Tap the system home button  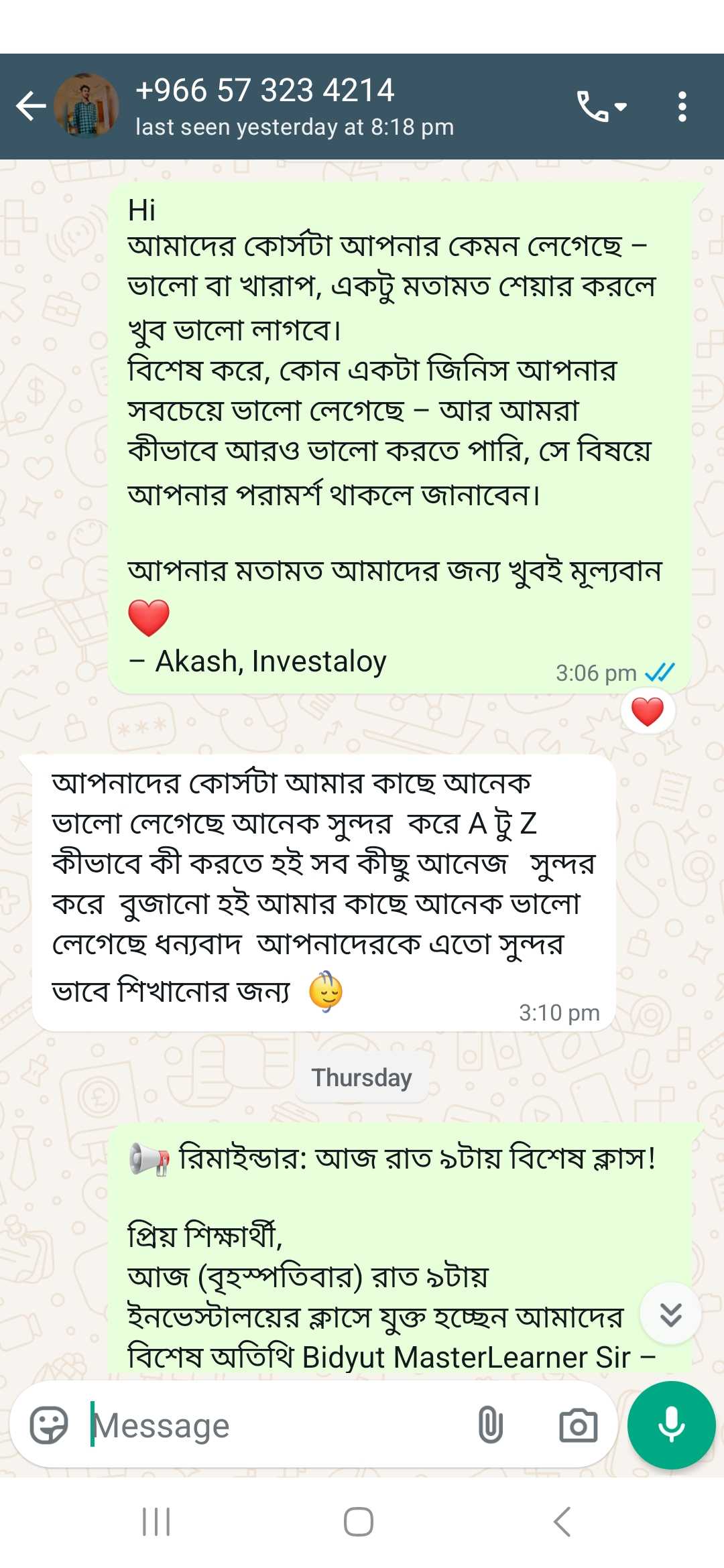[x=359, y=1522]
